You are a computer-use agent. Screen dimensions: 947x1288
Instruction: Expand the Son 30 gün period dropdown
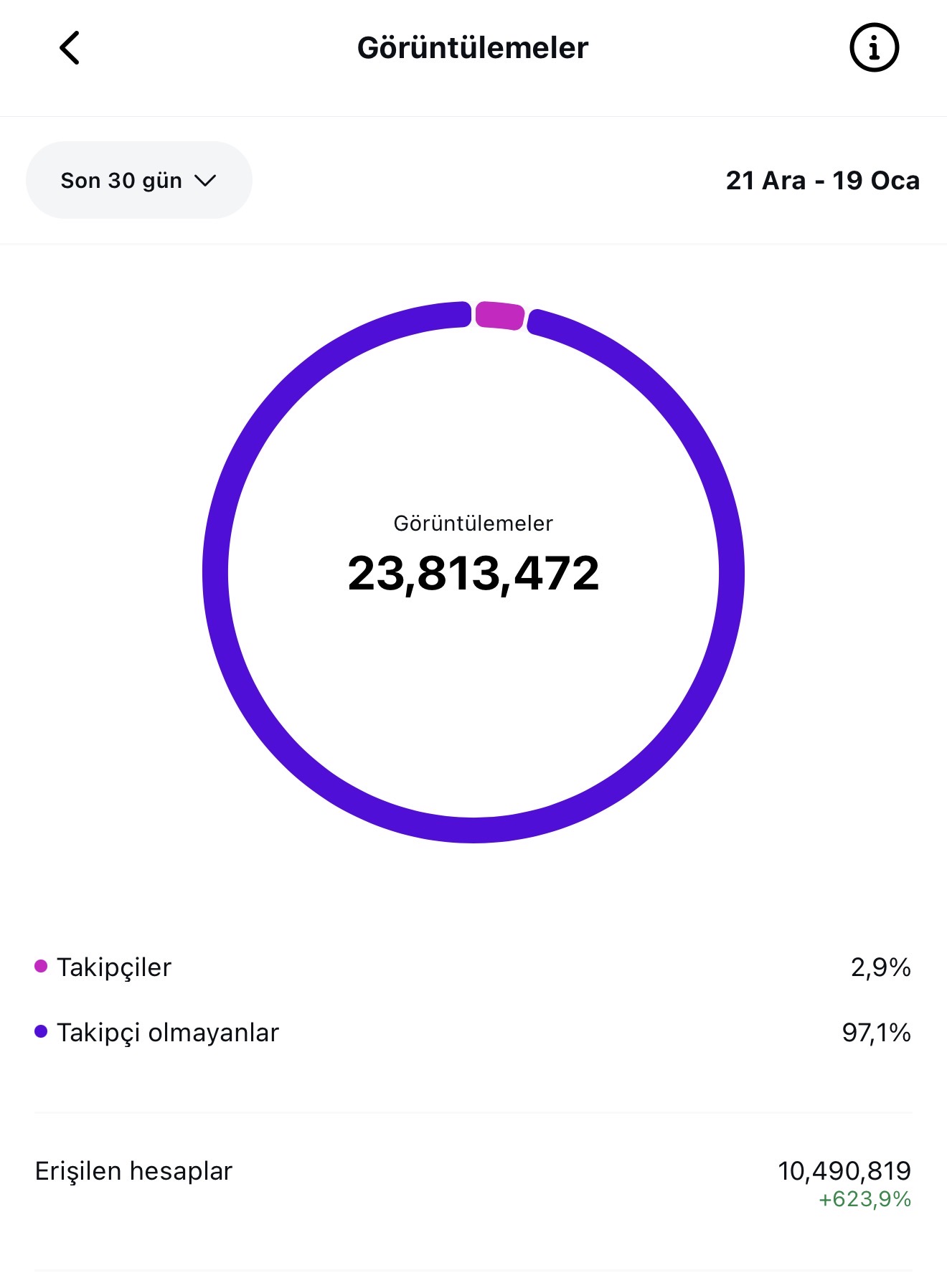[x=138, y=180]
